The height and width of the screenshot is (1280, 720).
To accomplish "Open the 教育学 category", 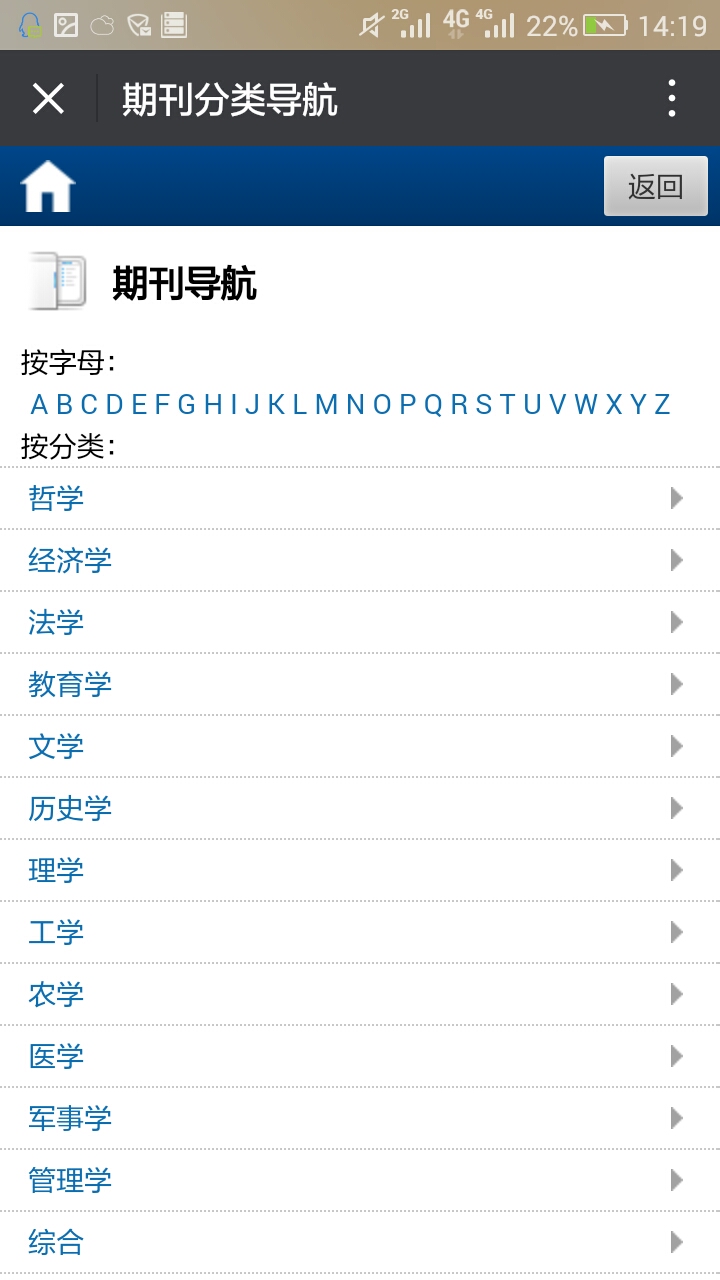I will (360, 684).
